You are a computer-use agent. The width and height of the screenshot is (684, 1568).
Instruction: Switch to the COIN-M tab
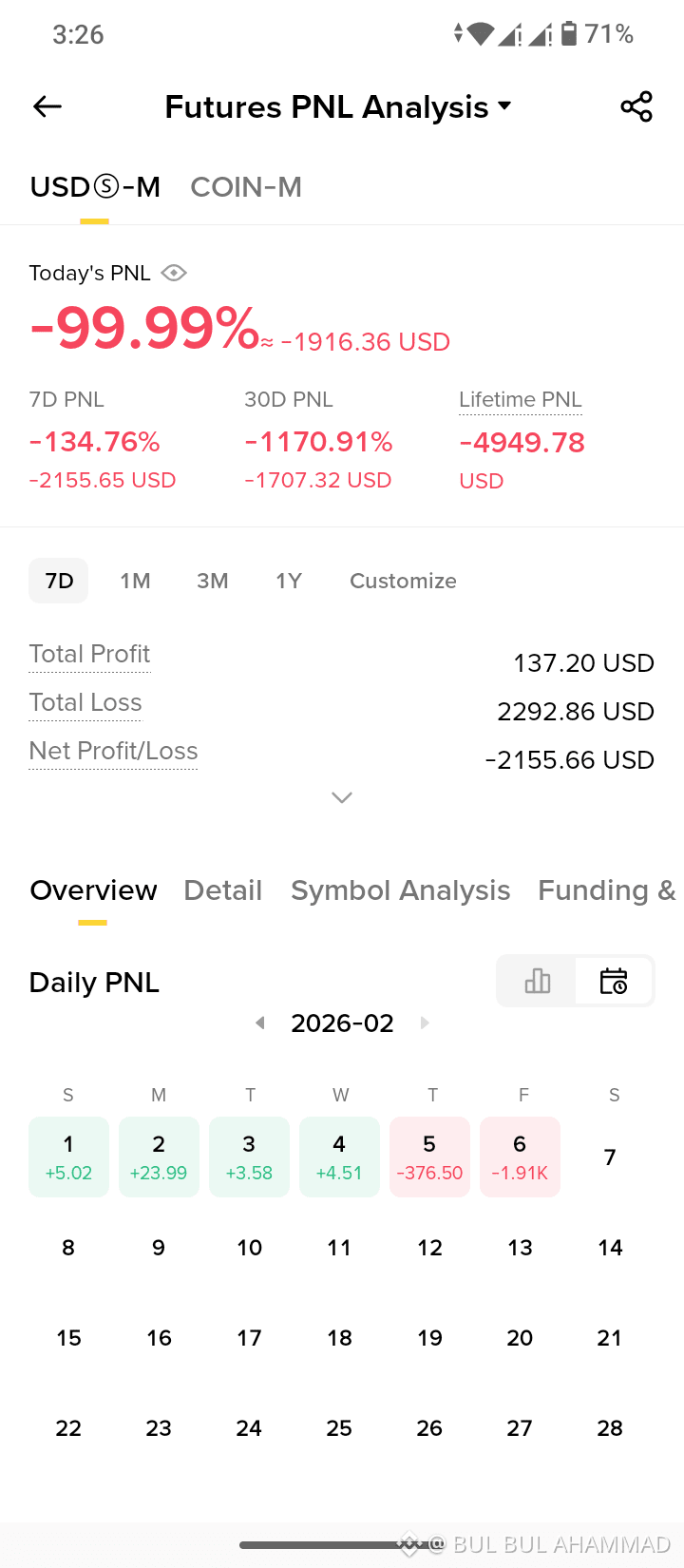(246, 187)
